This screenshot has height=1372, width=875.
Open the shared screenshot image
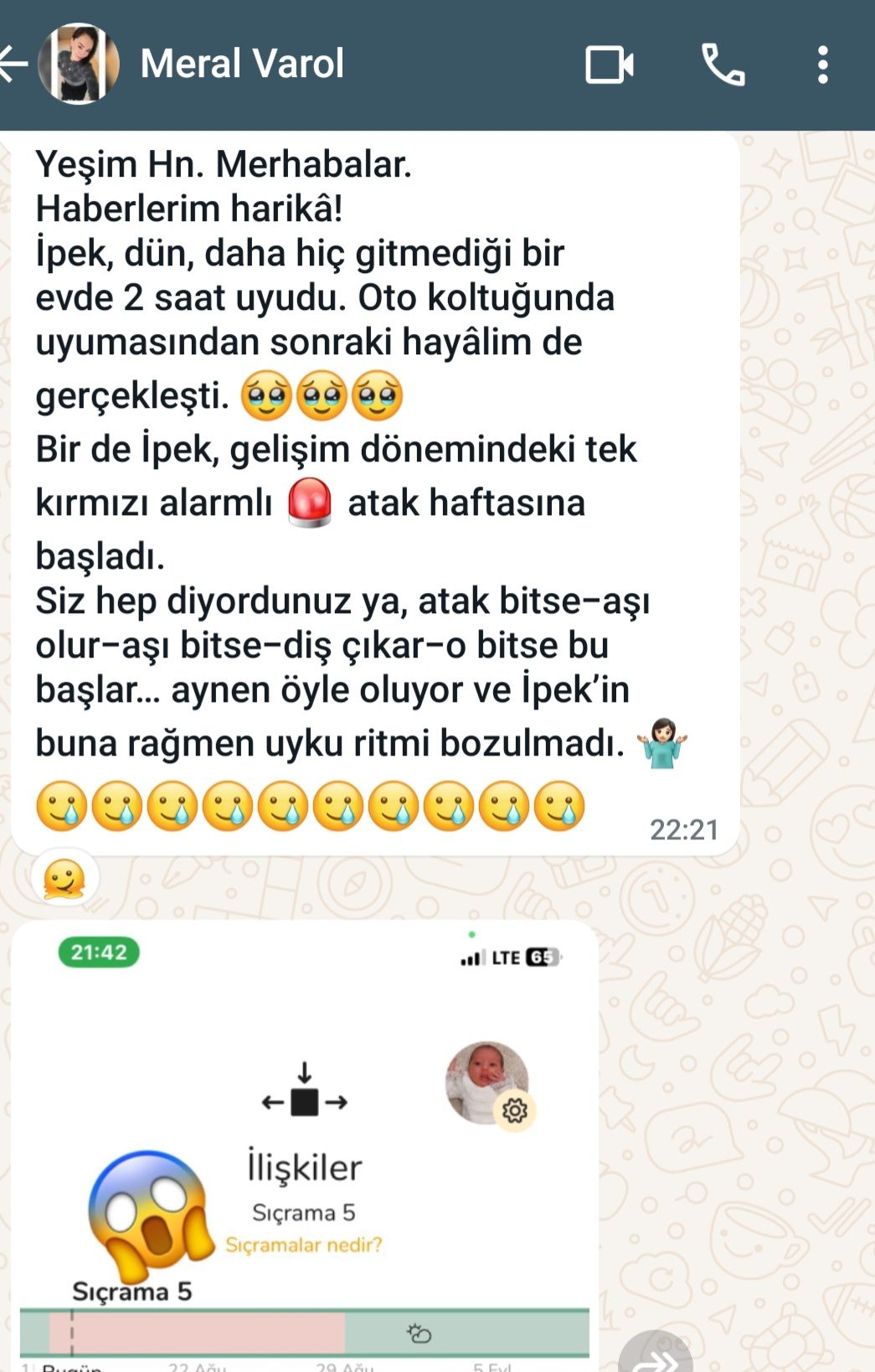click(305, 1148)
